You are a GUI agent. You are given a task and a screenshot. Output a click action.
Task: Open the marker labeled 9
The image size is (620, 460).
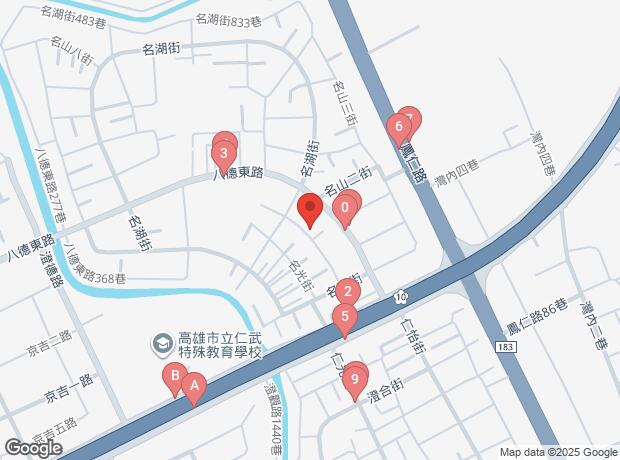tap(355, 380)
